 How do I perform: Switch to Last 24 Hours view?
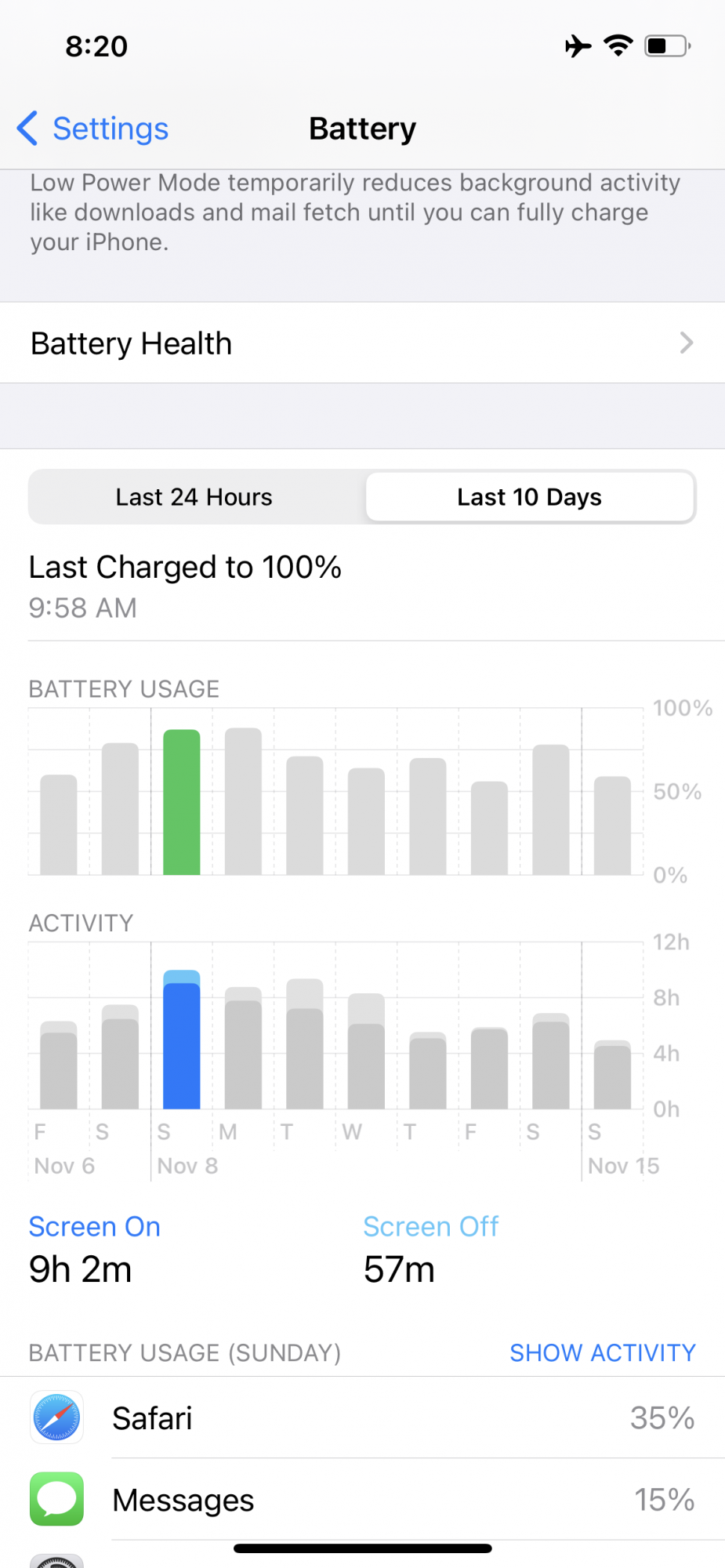tap(194, 497)
